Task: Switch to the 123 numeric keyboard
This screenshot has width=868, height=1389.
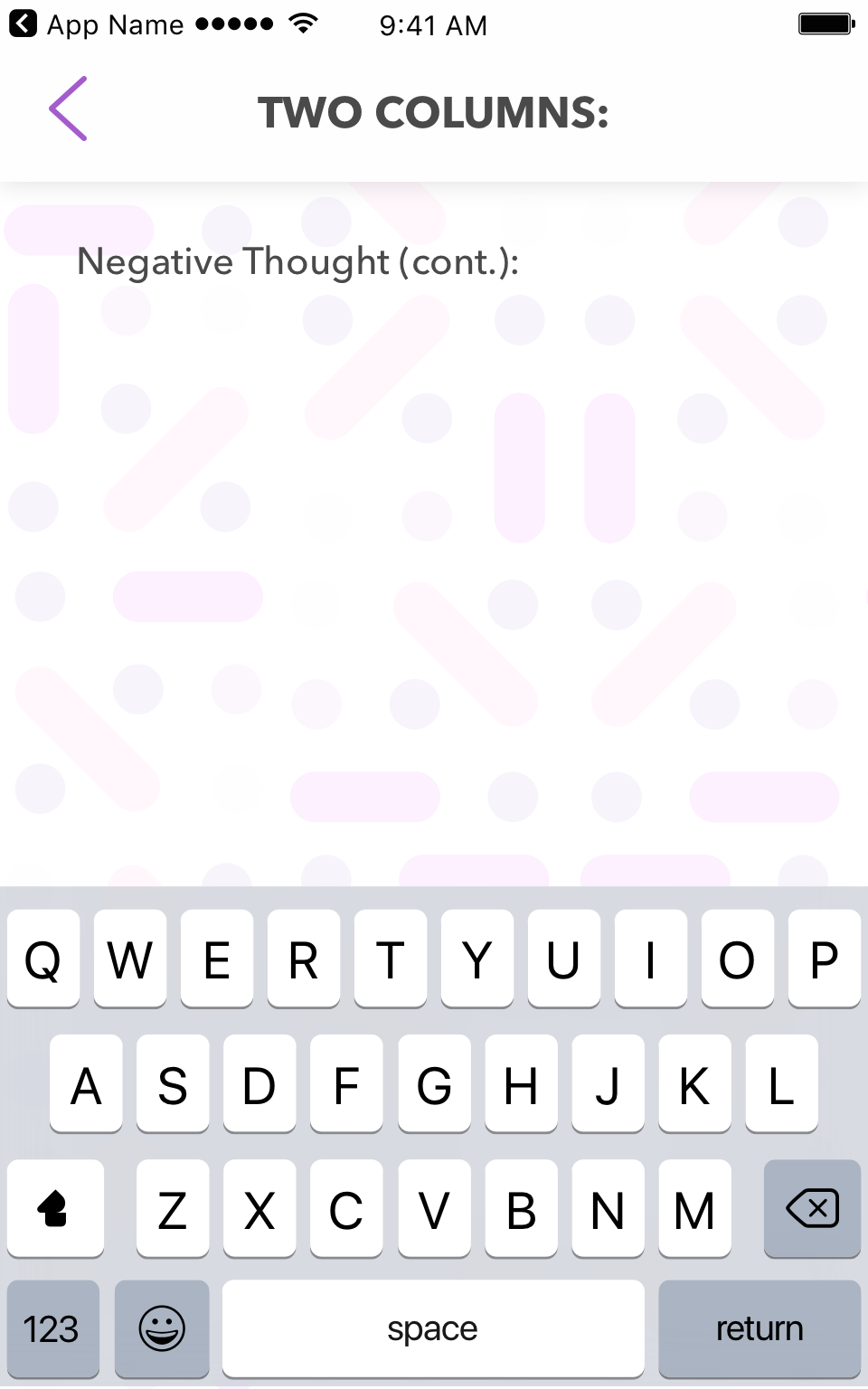Action: coord(53,1328)
